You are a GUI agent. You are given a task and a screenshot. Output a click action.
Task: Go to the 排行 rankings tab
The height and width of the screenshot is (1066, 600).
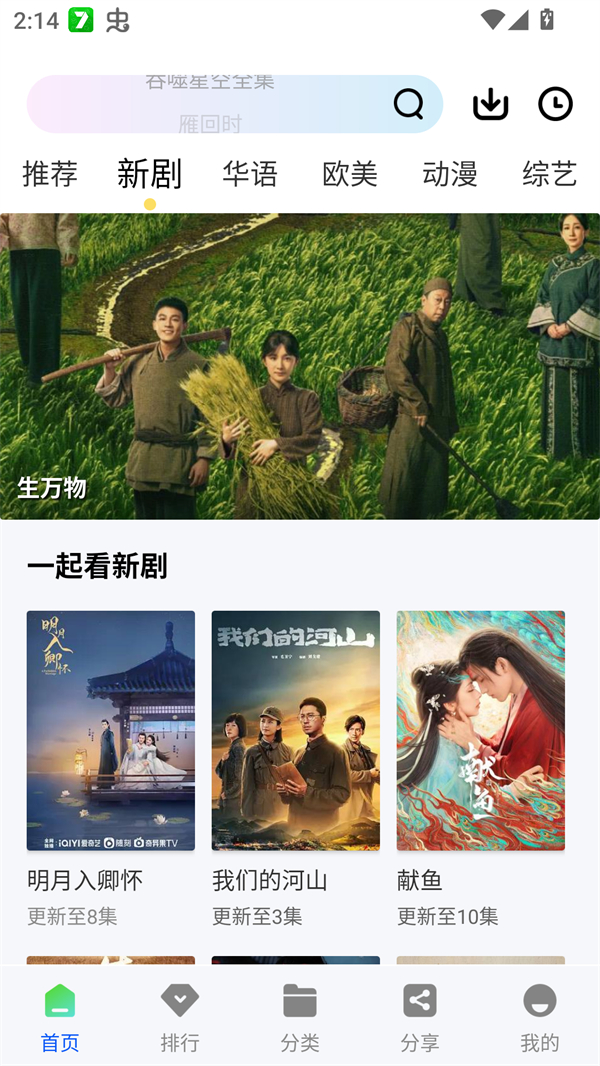tap(180, 1016)
